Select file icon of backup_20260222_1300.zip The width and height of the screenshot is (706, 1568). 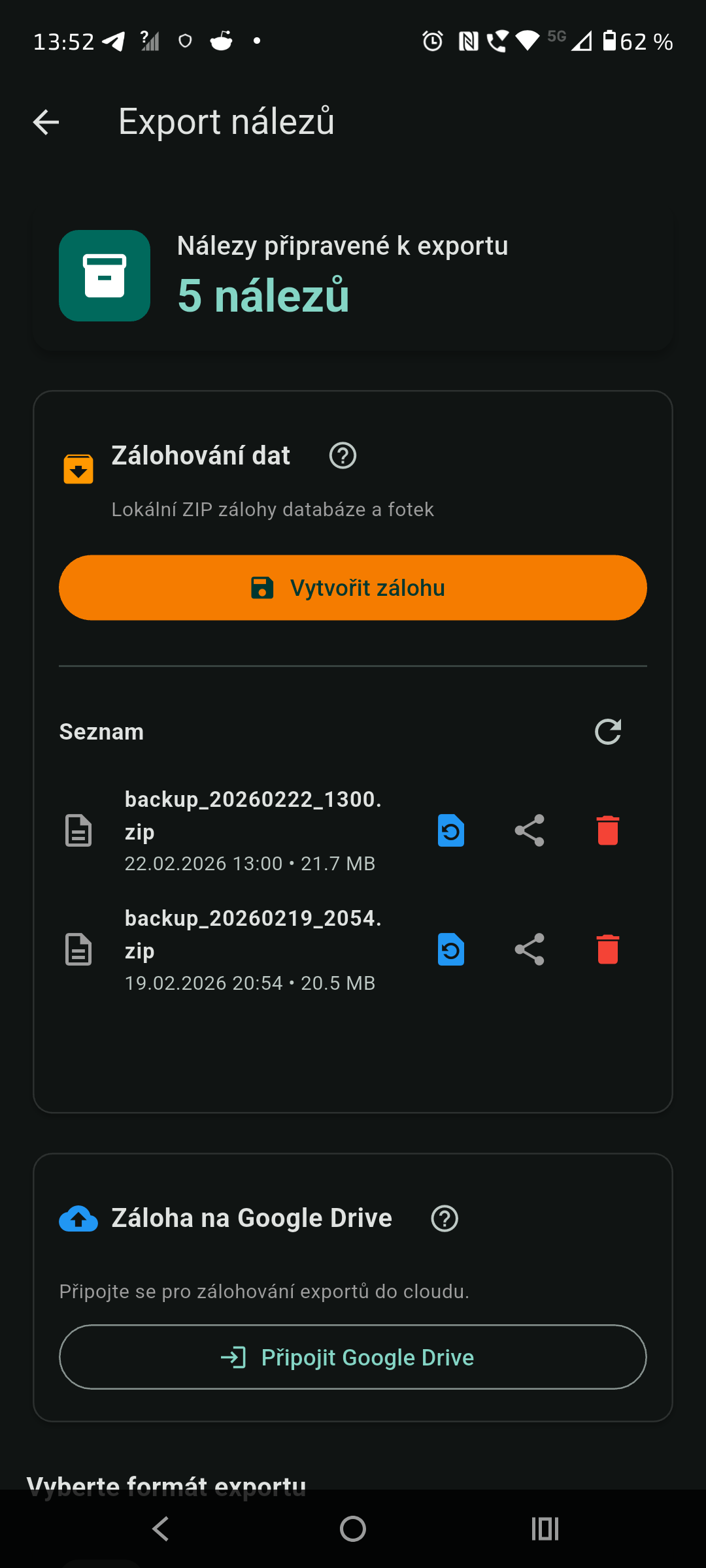pos(78,830)
